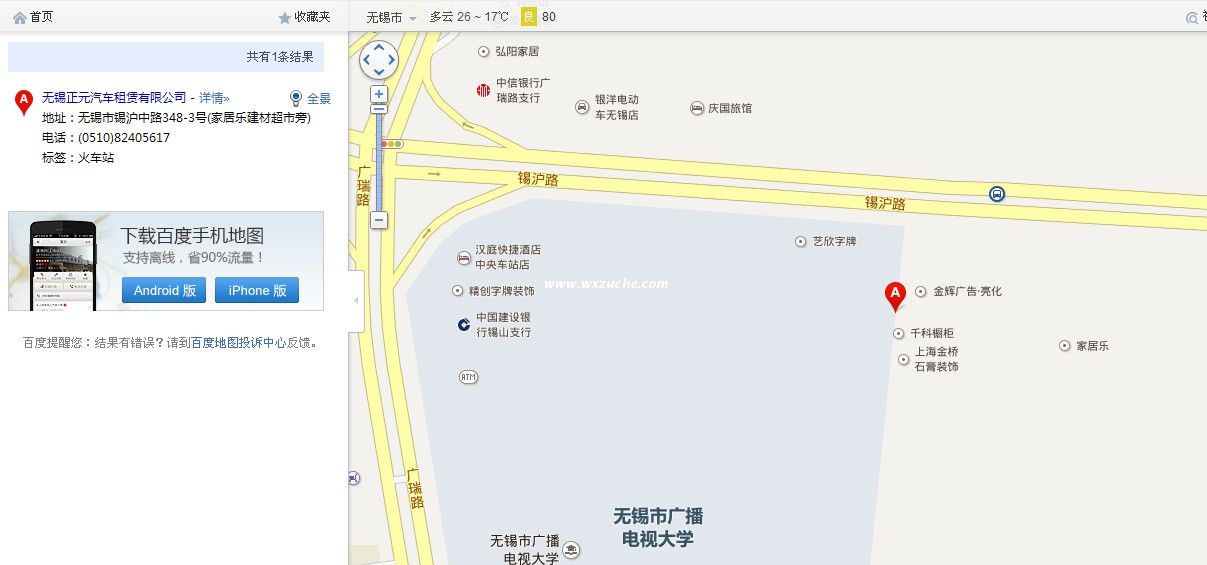The width and height of the screenshot is (1207, 565).
Task: Visit 百度地图投诉中心 to report an error
Action: (238, 342)
